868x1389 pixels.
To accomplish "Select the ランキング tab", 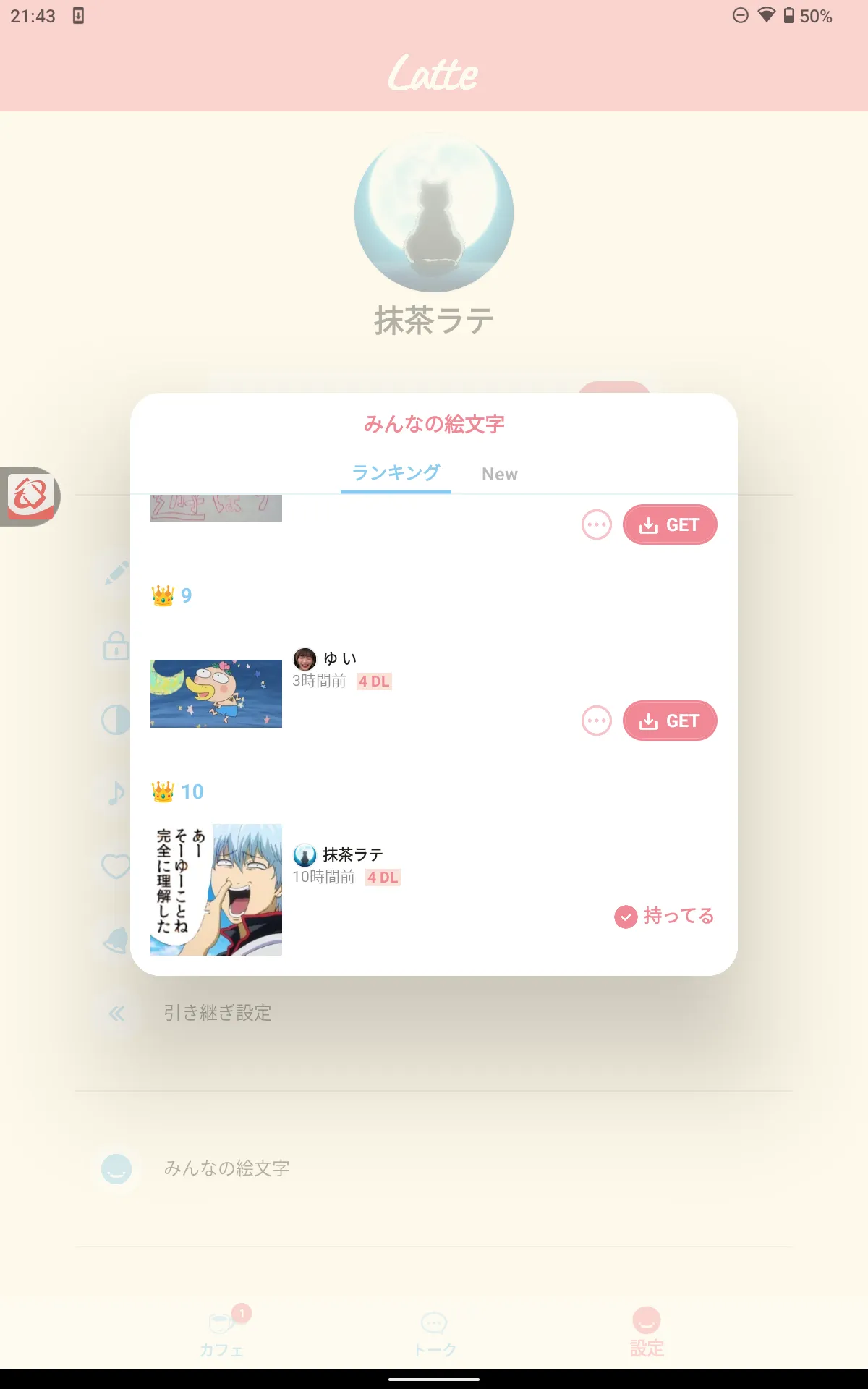I will click(x=396, y=473).
